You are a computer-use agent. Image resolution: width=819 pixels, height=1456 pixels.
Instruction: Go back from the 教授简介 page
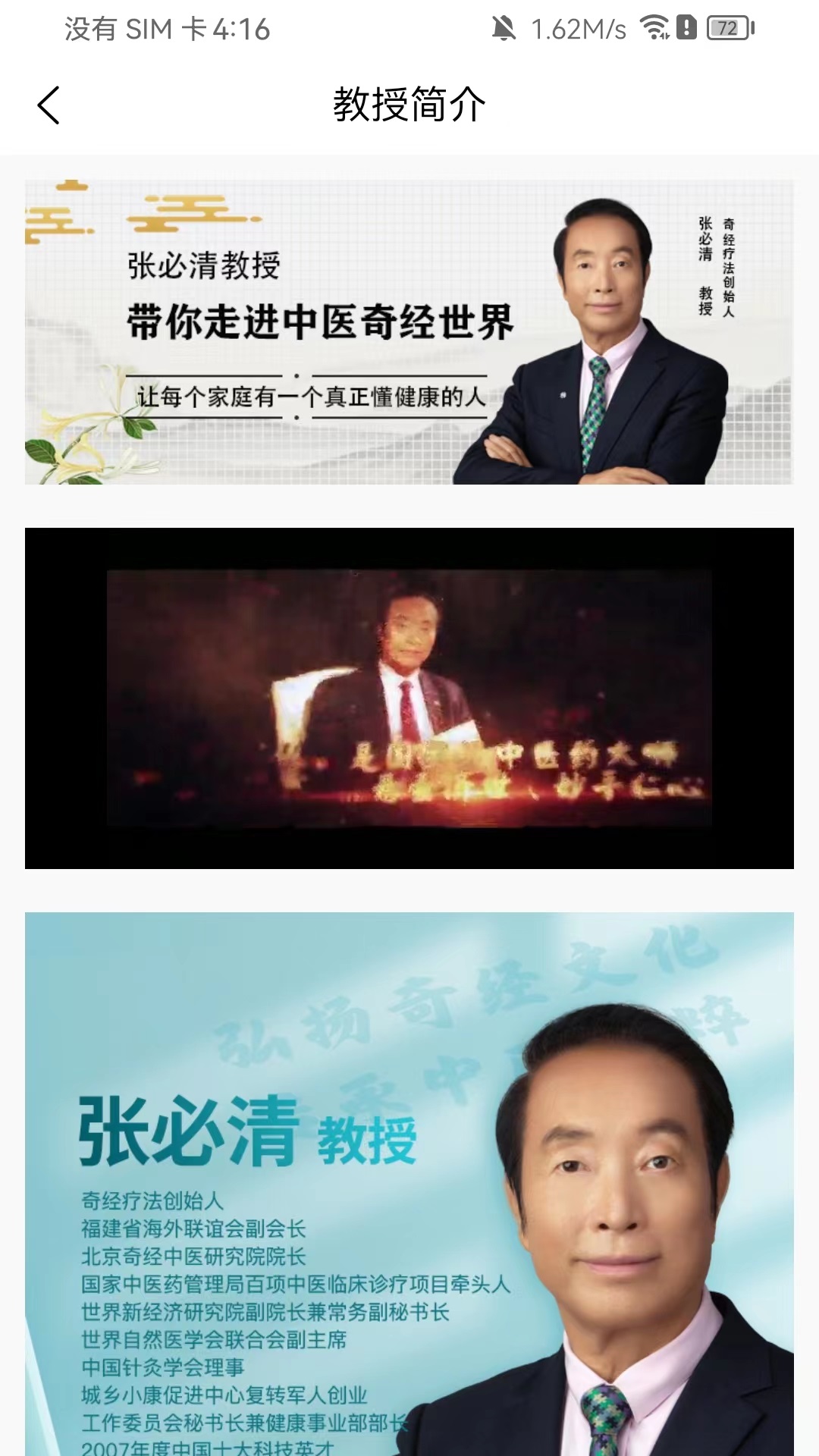[49, 105]
